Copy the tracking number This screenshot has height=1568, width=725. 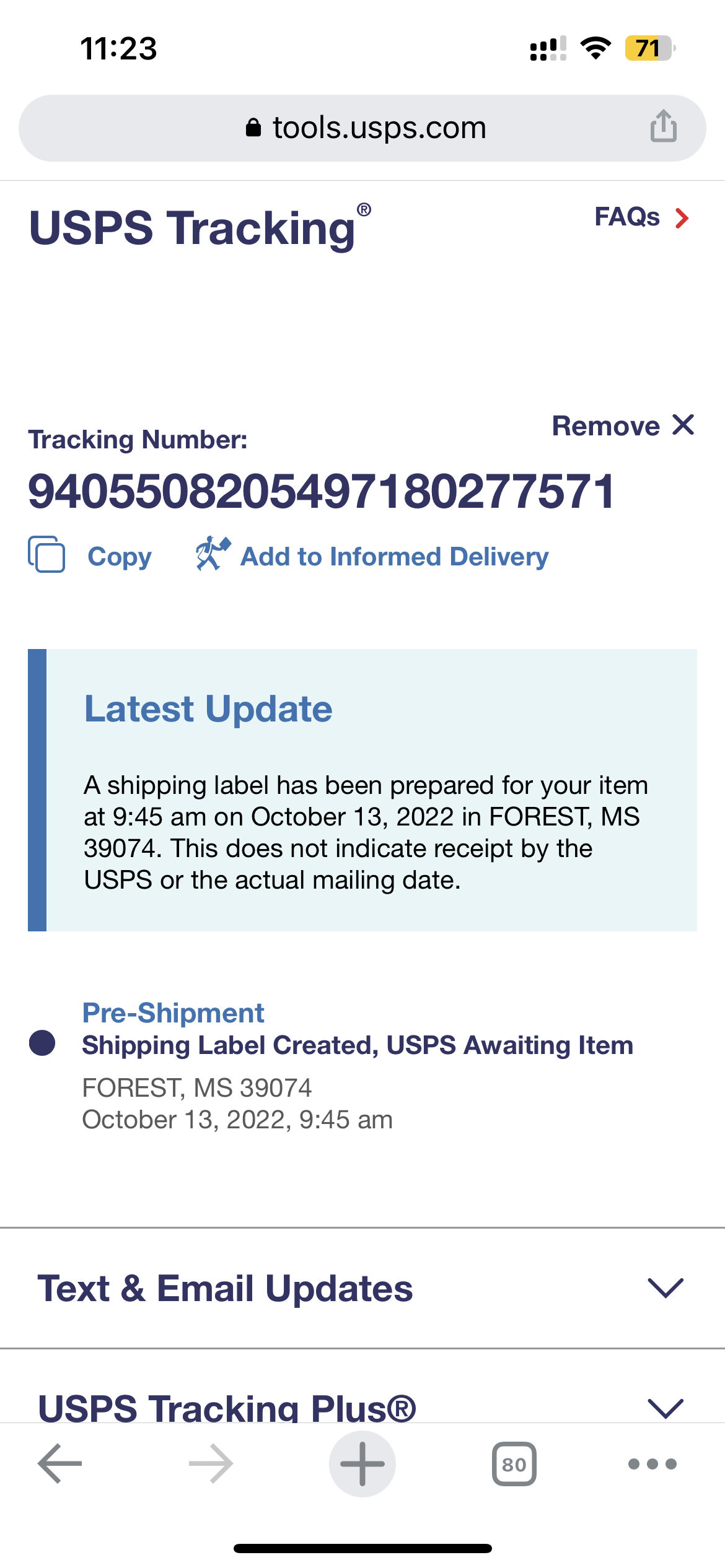92,555
